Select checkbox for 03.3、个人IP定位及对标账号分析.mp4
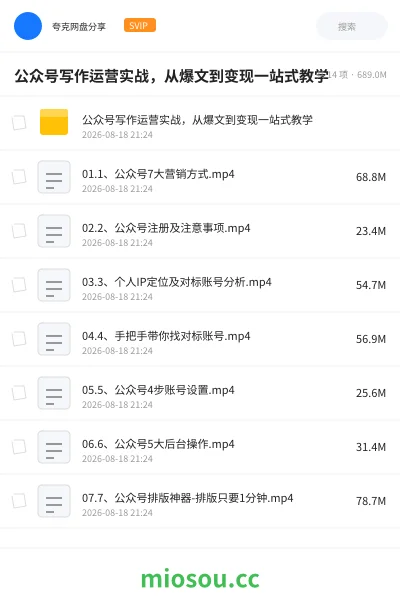The height and width of the screenshot is (600, 400). pos(19,285)
